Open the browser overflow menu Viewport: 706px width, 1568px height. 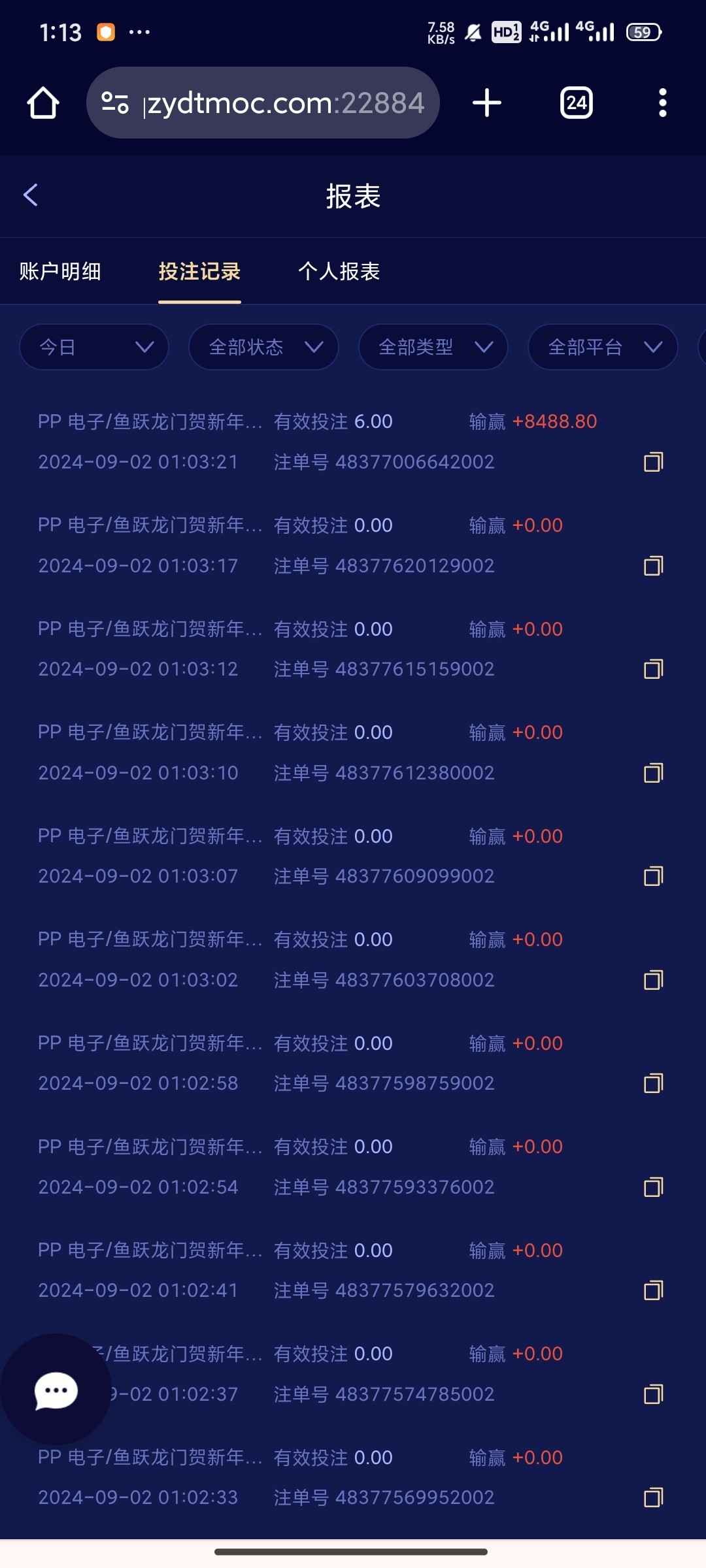(x=663, y=103)
